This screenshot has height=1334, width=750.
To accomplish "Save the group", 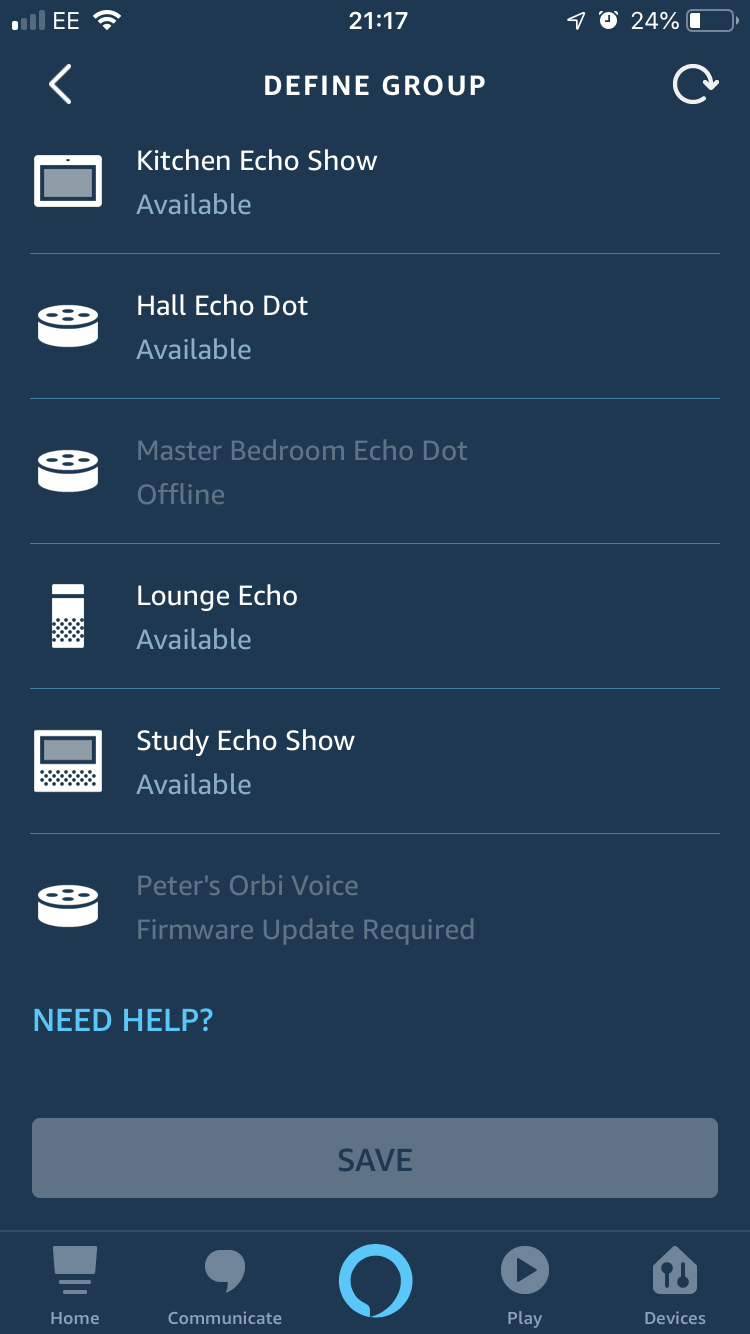I will [x=375, y=1158].
